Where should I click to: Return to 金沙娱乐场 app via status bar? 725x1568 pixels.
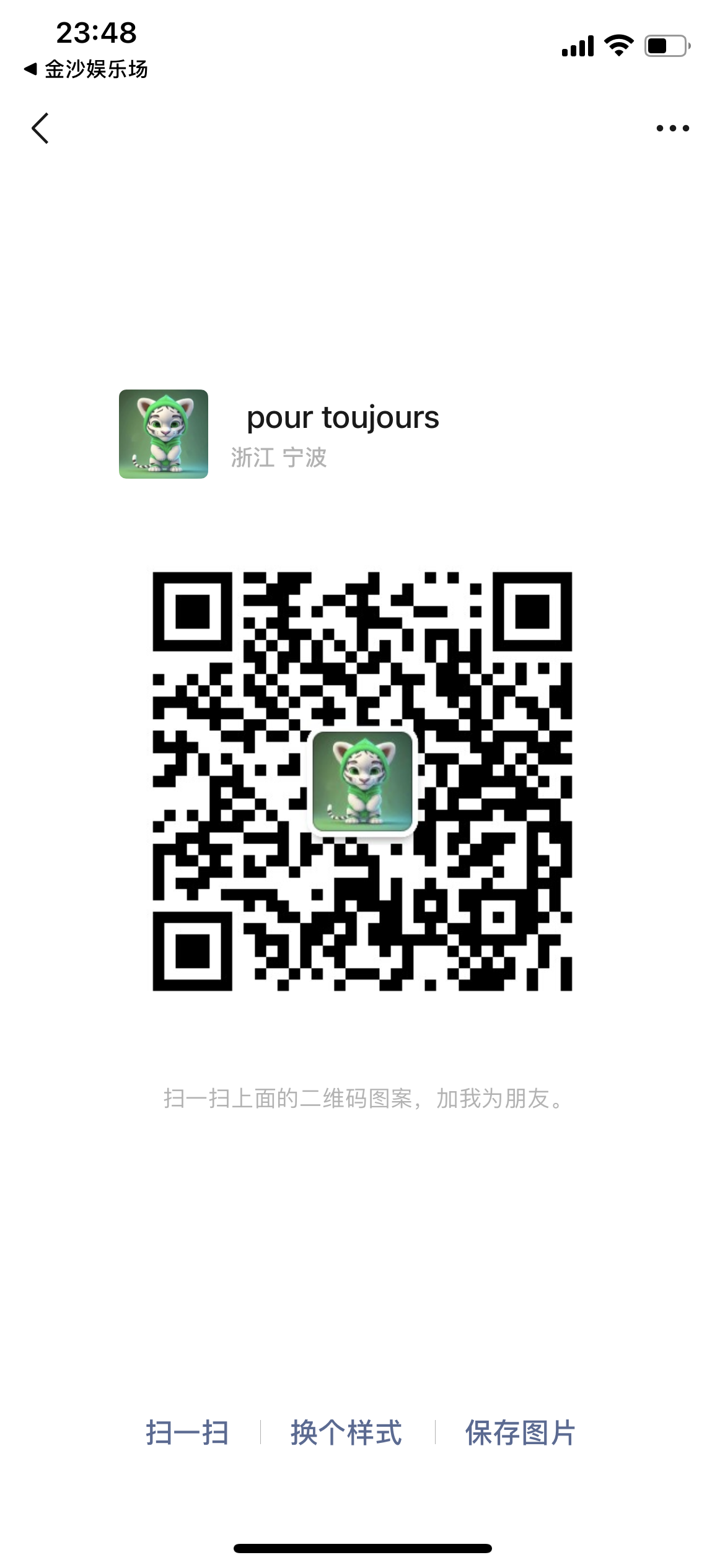[87, 69]
